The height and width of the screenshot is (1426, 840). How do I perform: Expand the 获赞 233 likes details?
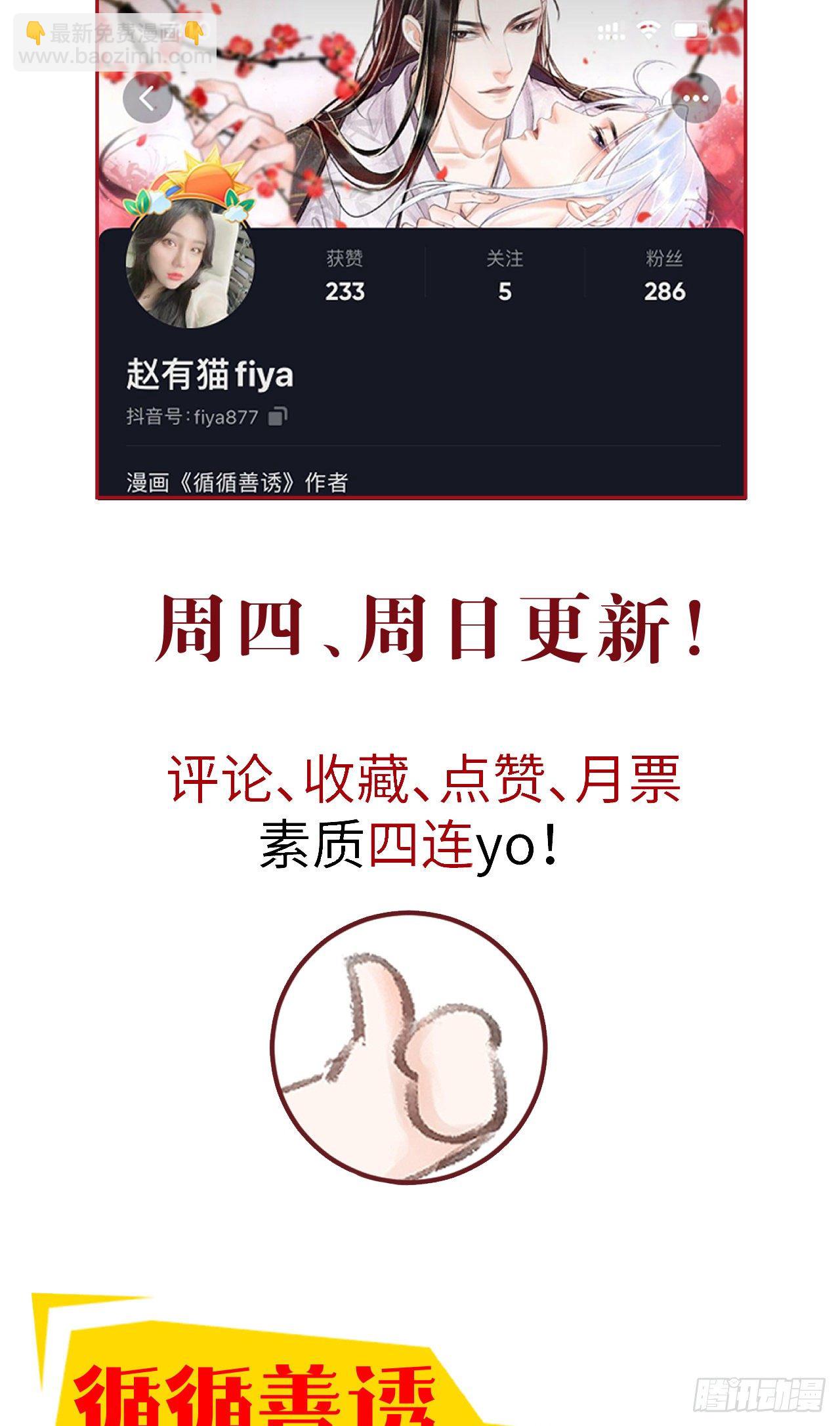tap(344, 292)
